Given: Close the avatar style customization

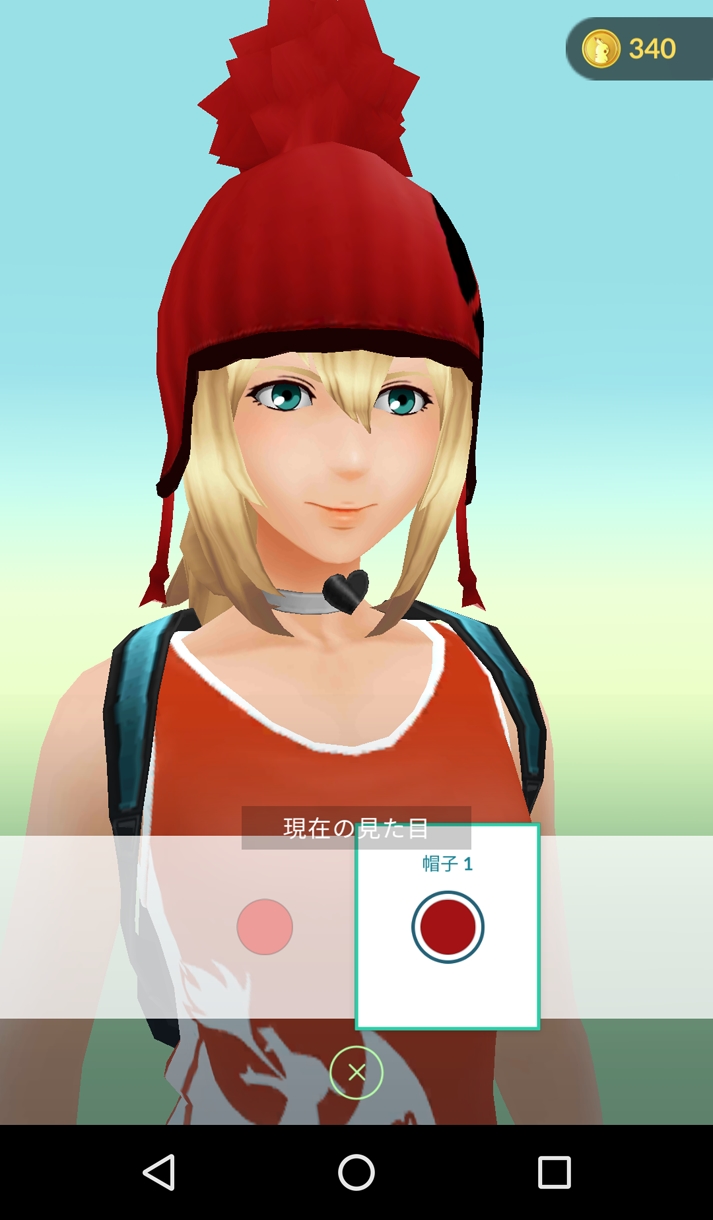Looking at the screenshot, I should pos(356,1073).
